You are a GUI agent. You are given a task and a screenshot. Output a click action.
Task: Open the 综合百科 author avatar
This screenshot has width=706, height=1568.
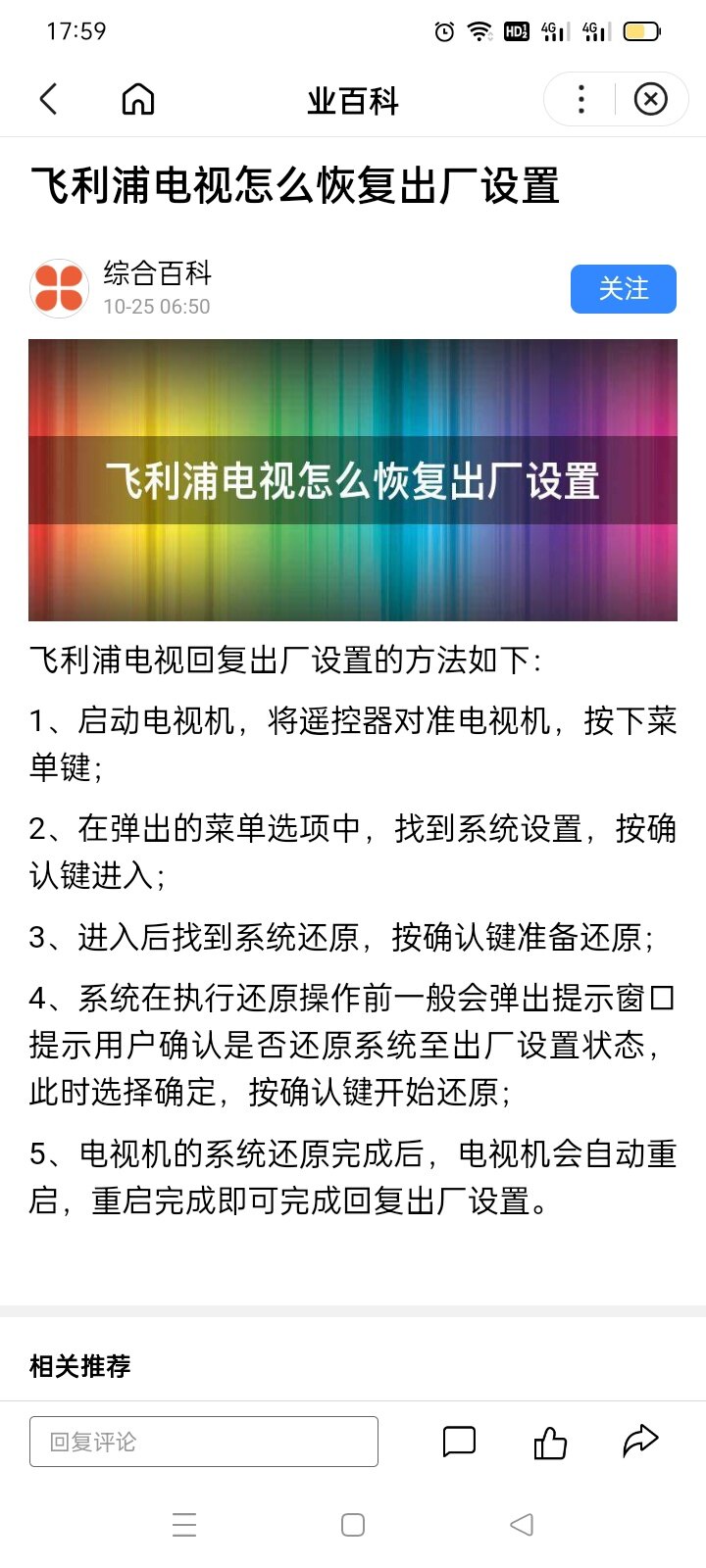(x=59, y=289)
